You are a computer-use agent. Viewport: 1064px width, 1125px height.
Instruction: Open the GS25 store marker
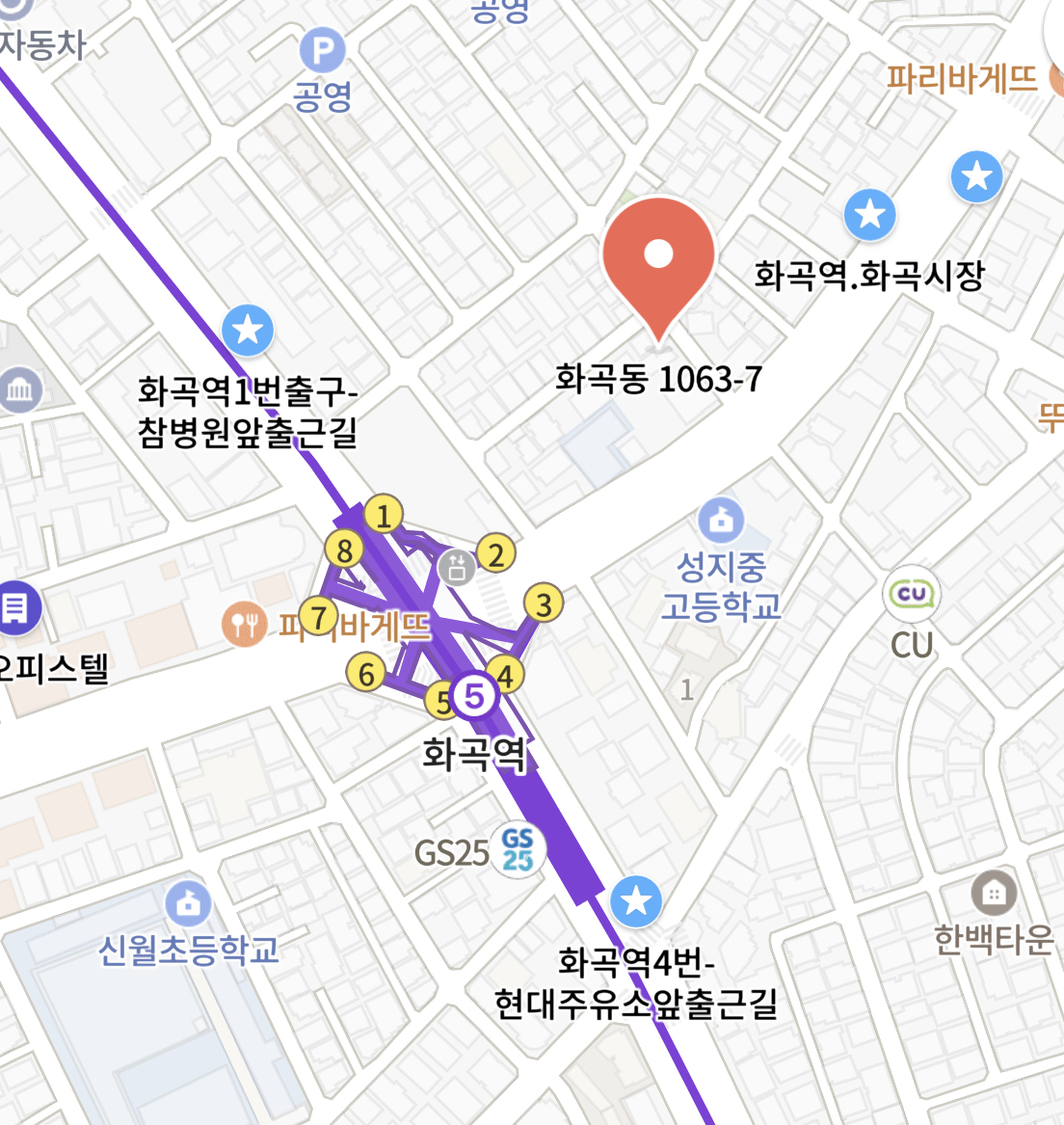(518, 849)
